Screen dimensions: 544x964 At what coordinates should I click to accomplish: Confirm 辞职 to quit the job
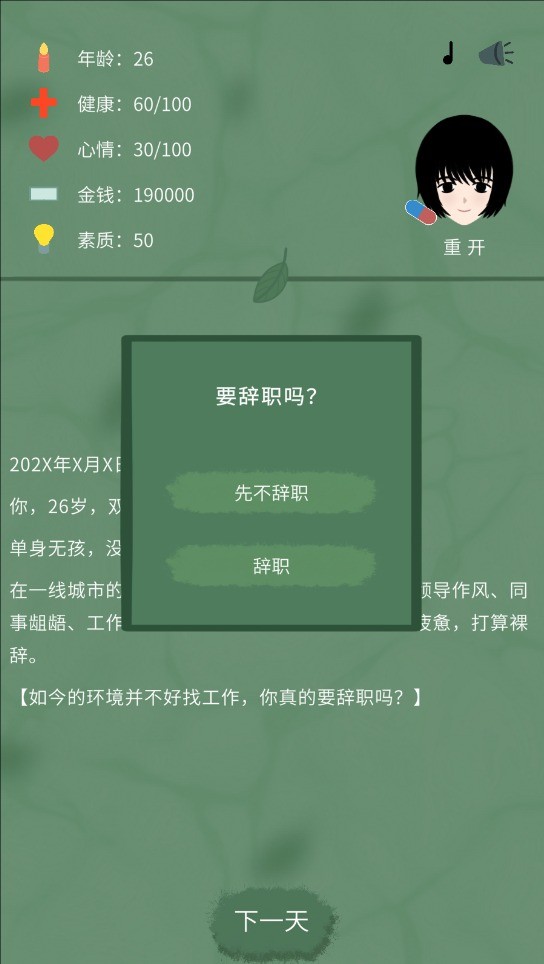click(x=271, y=566)
